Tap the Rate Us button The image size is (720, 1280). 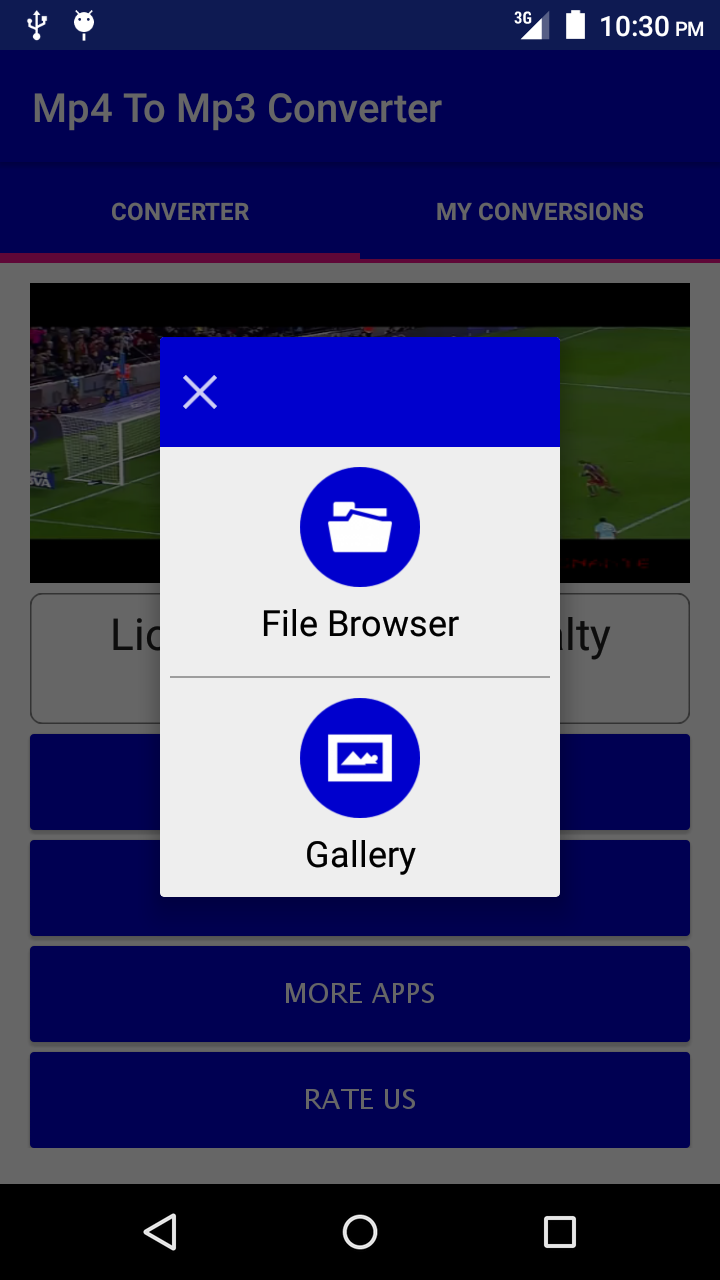coord(360,1100)
